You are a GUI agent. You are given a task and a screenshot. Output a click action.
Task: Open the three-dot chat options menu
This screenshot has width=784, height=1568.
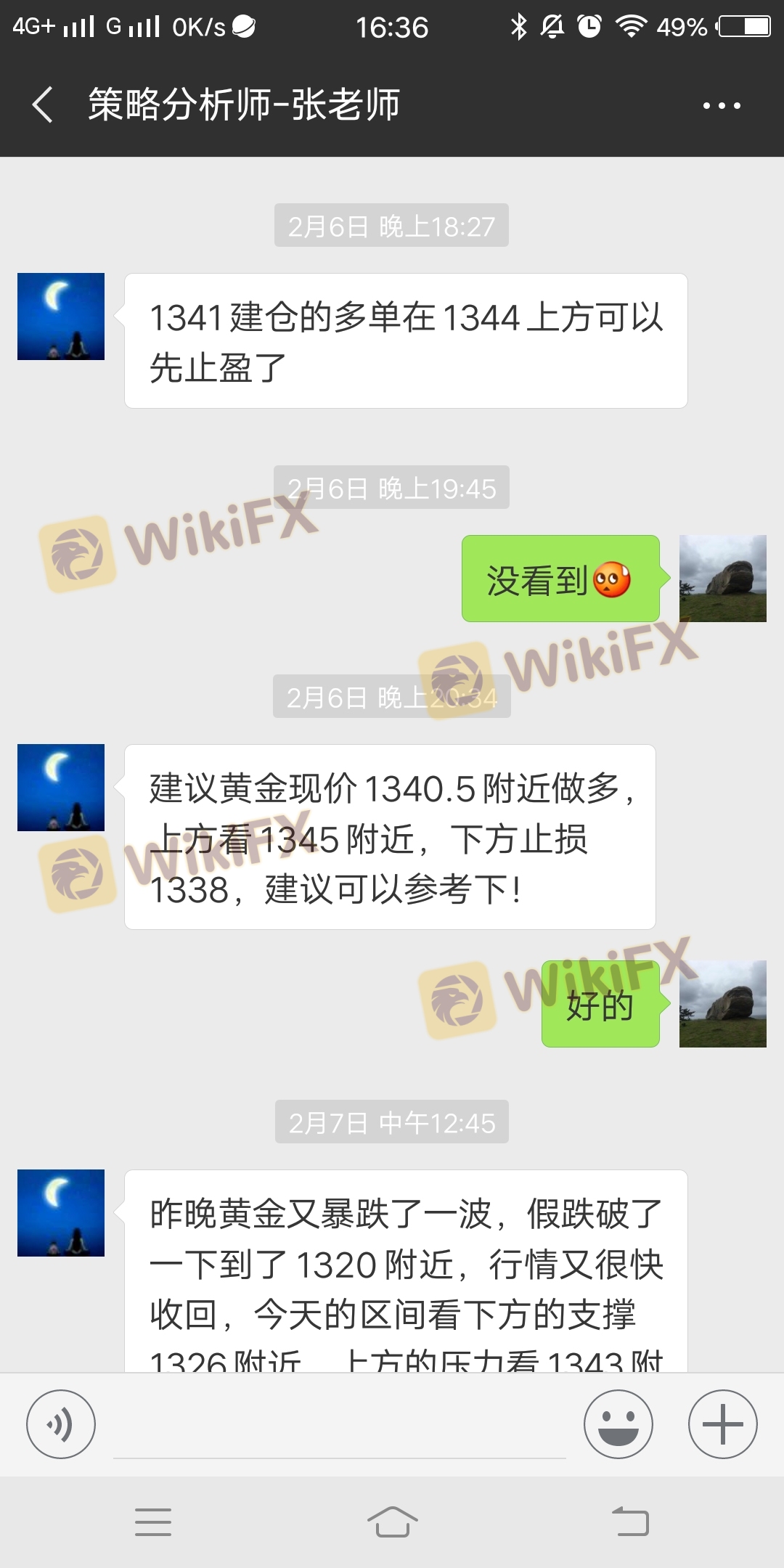point(722,106)
